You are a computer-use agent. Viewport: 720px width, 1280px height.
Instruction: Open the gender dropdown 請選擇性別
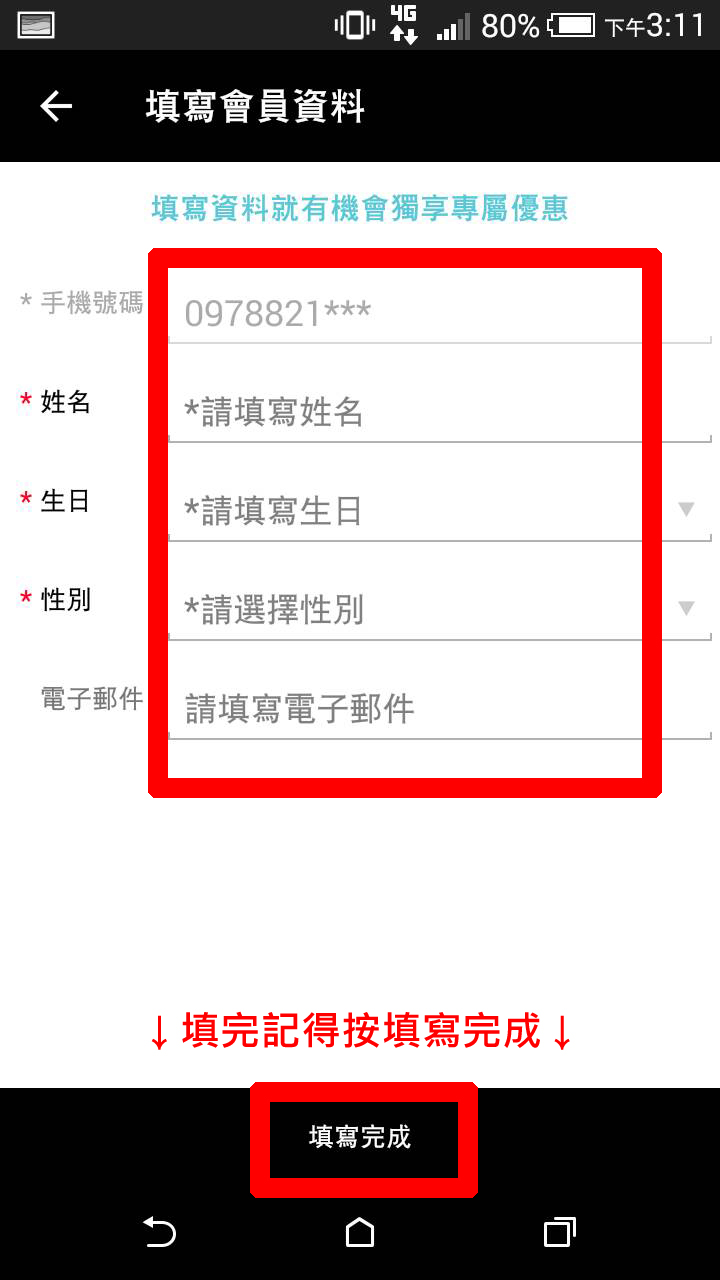pyautogui.click(x=440, y=609)
